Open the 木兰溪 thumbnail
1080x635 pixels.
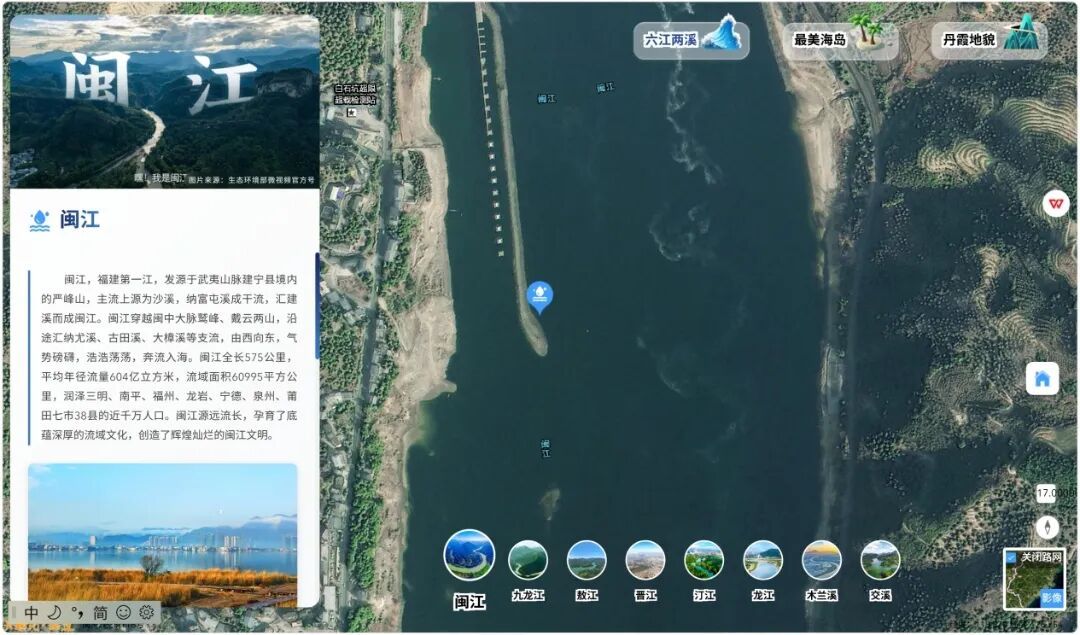point(822,560)
